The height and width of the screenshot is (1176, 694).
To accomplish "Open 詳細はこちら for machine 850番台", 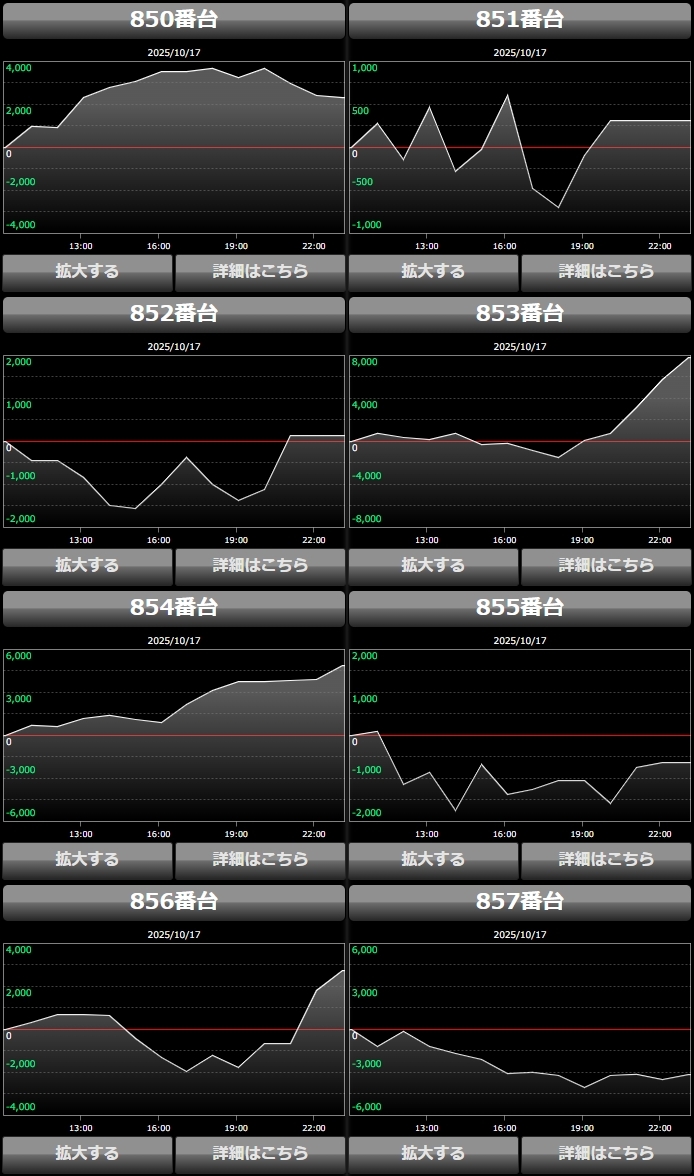I will pos(260,271).
